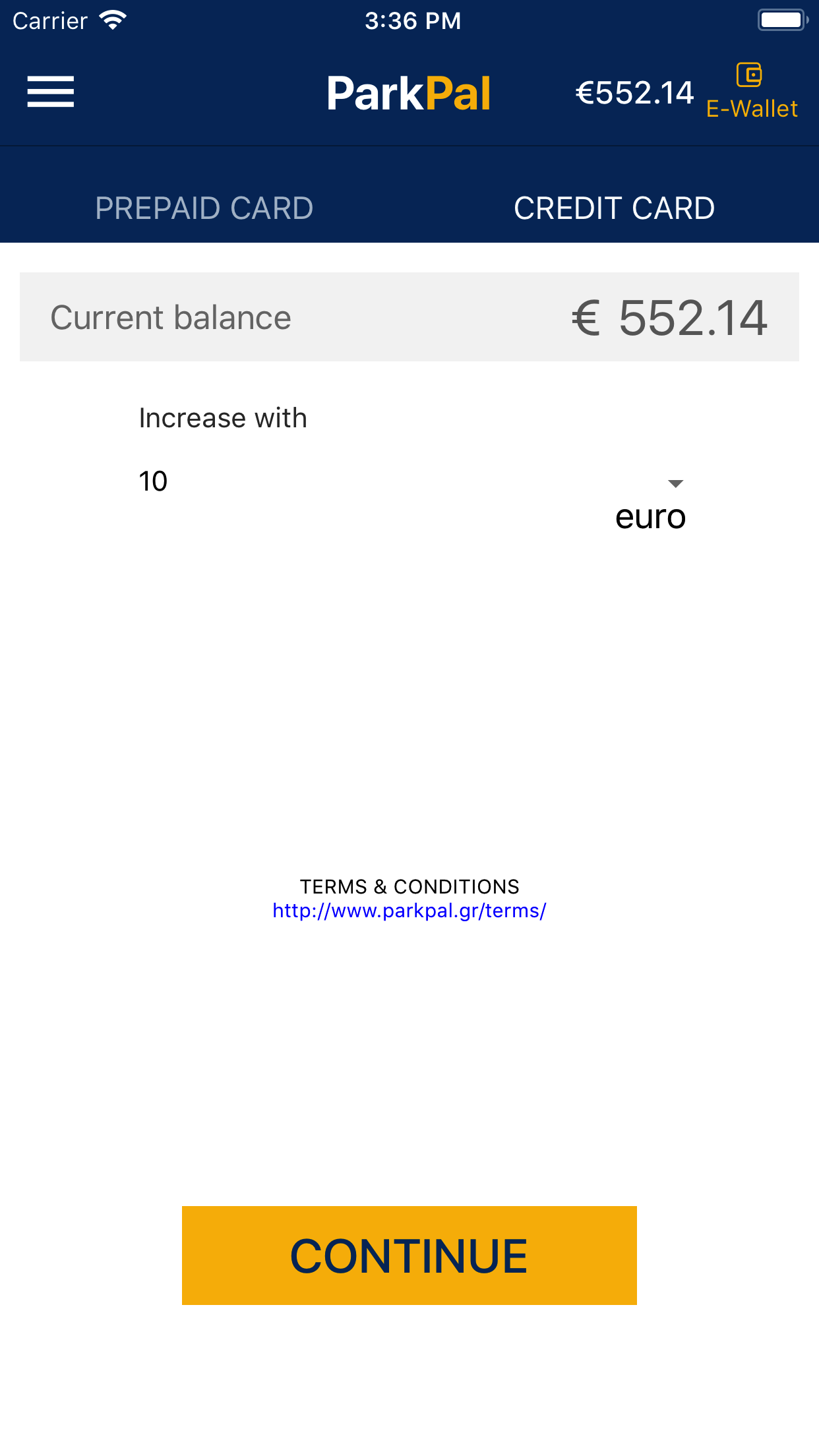
Task: Tap the Wi-Fi signal icon
Action: click(x=113, y=18)
